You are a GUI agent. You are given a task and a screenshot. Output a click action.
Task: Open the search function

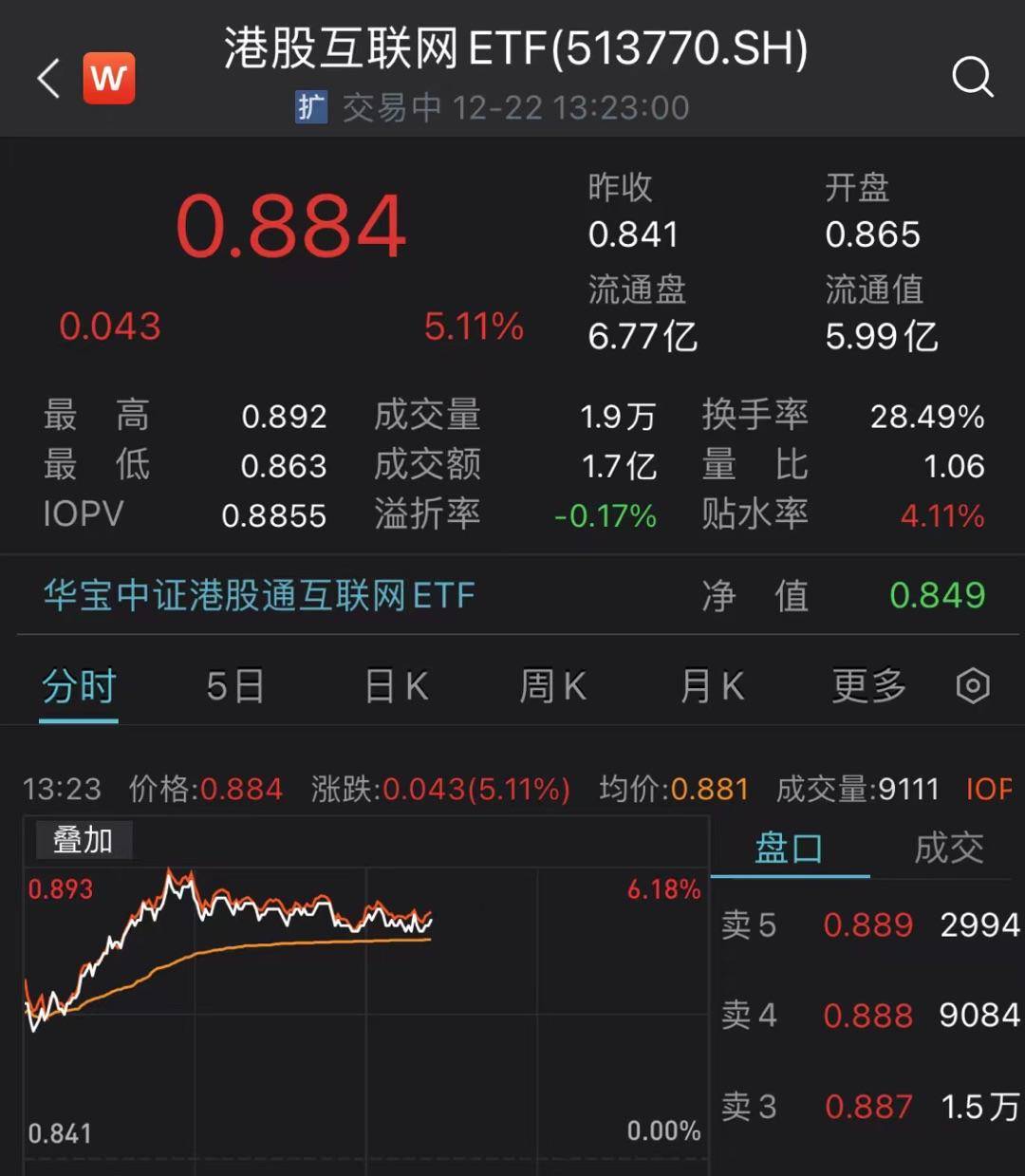971,77
